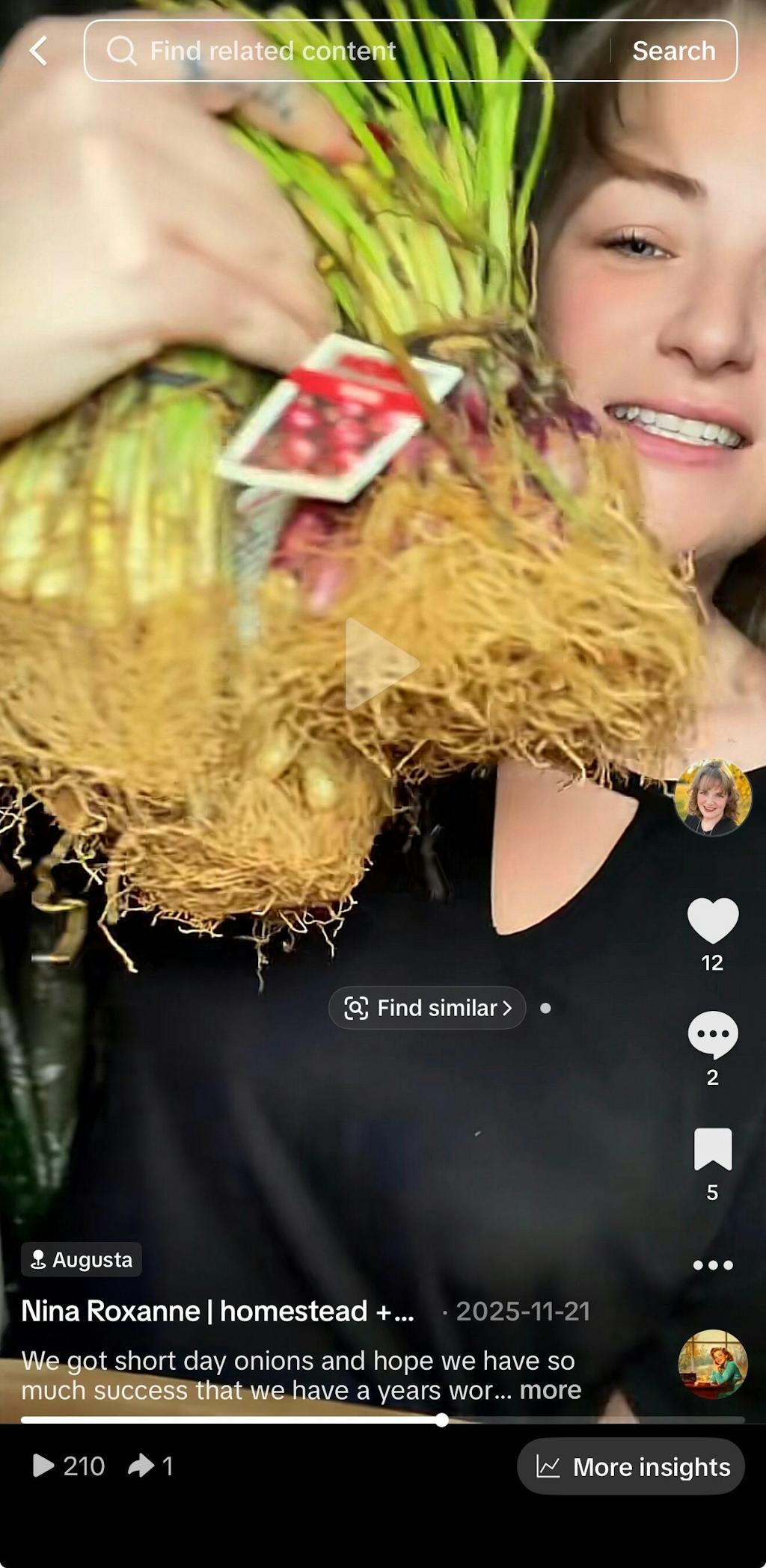Play the paused video
The image size is (766, 1568).
(382, 664)
